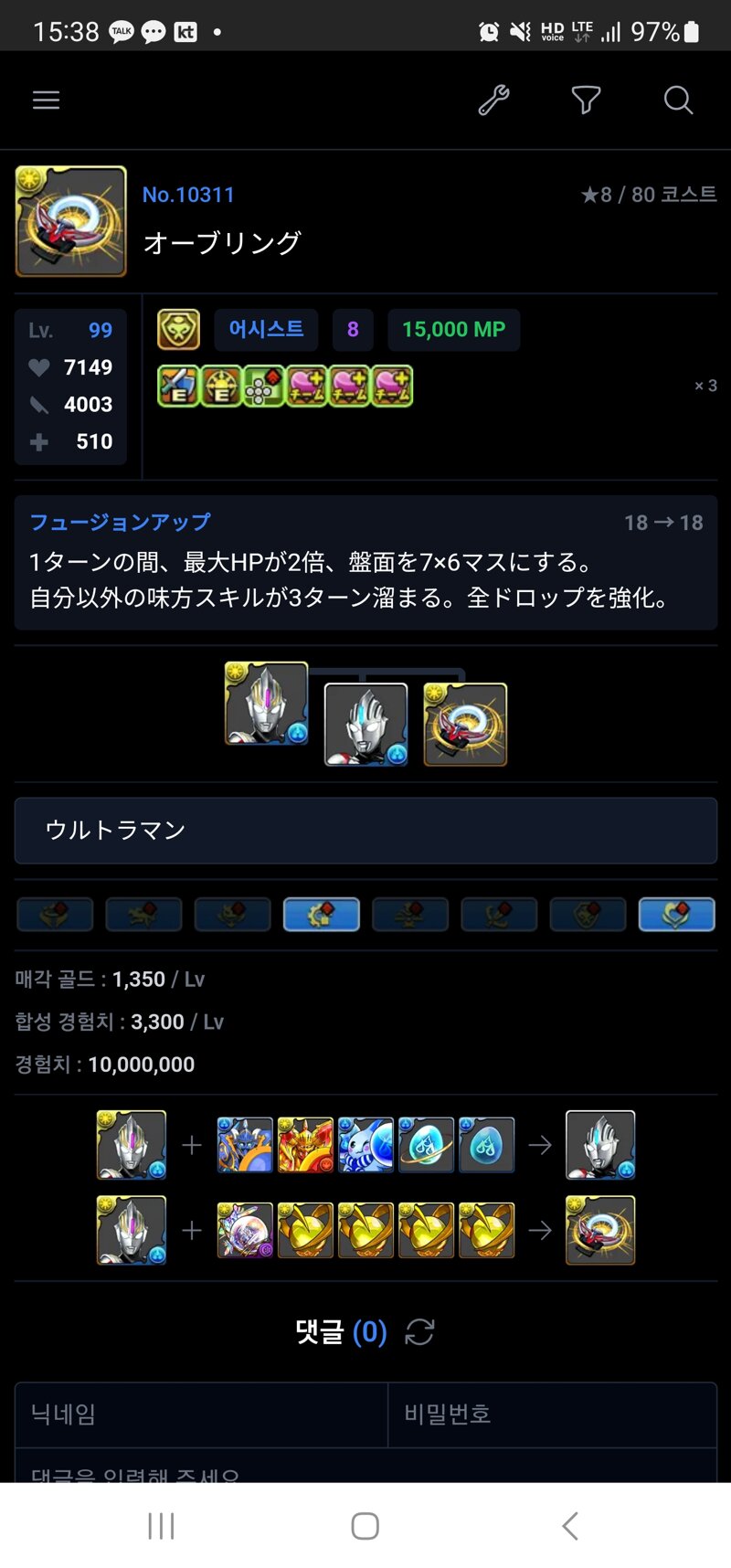This screenshot has height=1568, width=731.
Task: Refresh the comments list
Action: 419,1332
